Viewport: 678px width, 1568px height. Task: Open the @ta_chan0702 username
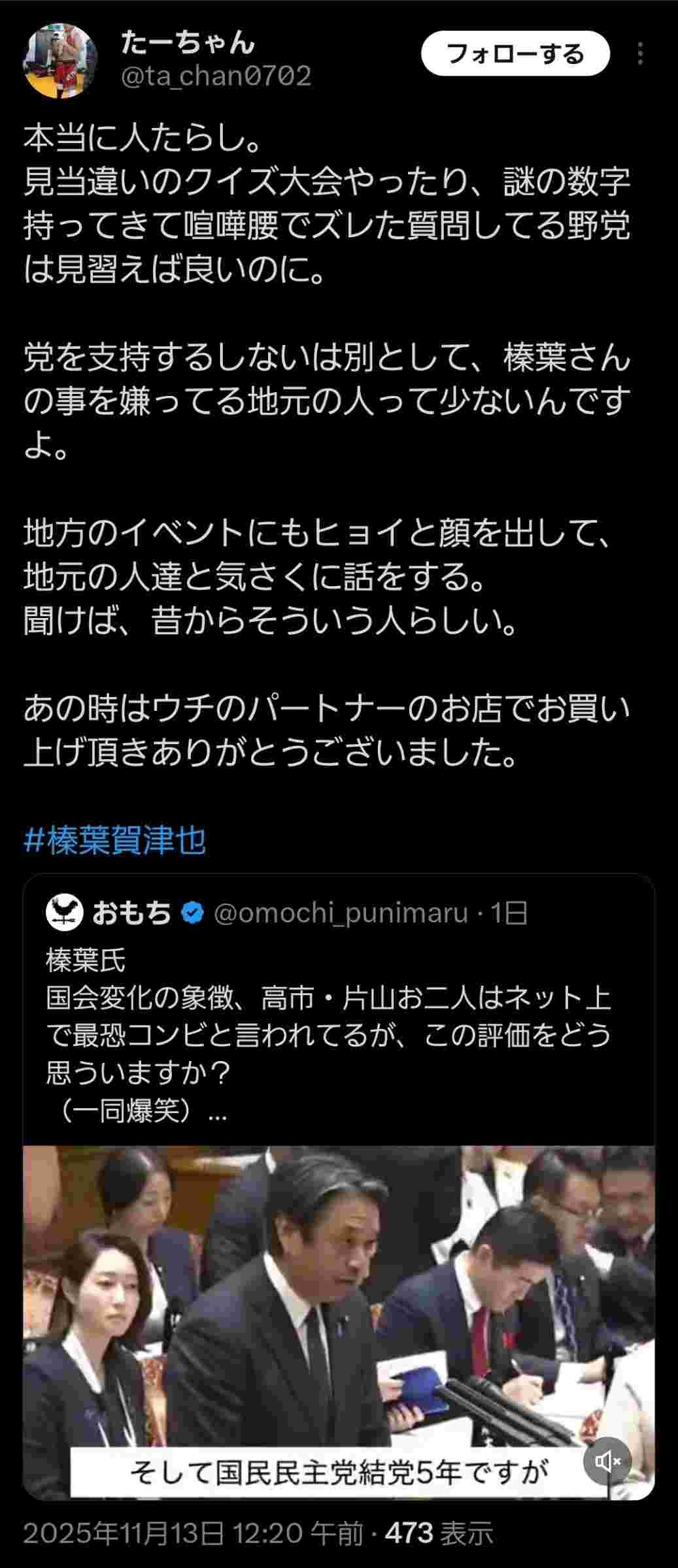(x=216, y=76)
